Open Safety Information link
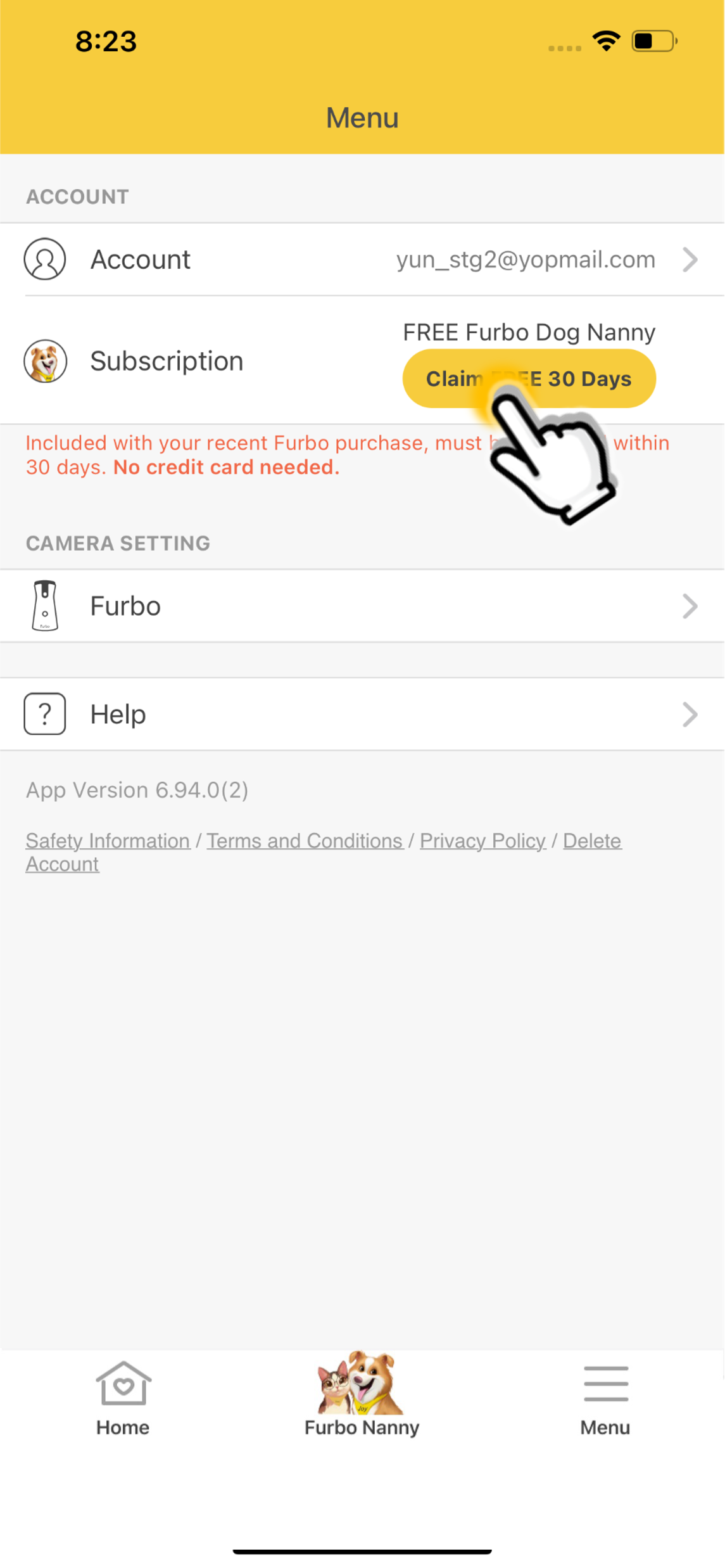The width and height of the screenshot is (725, 1568). tap(108, 840)
